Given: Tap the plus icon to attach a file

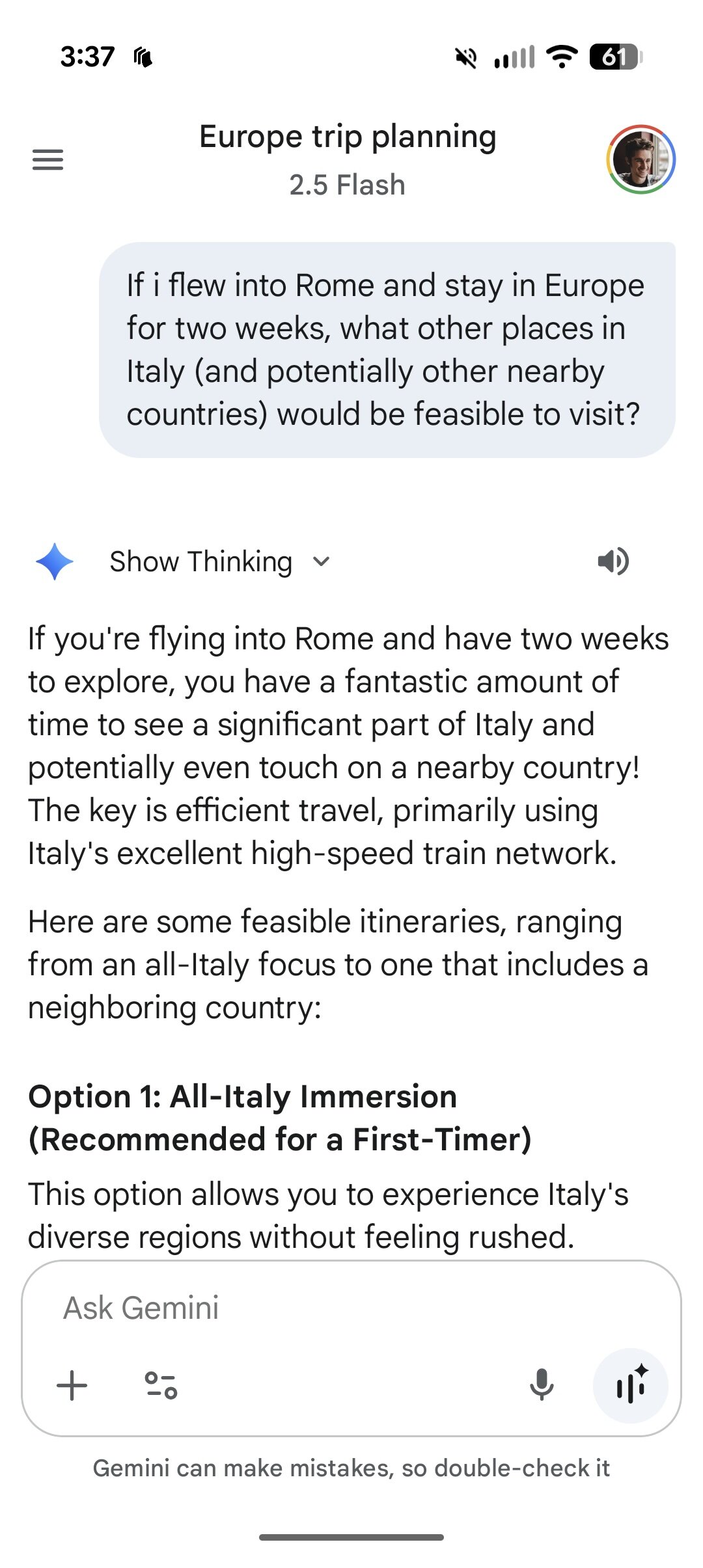Looking at the screenshot, I should point(72,1385).
